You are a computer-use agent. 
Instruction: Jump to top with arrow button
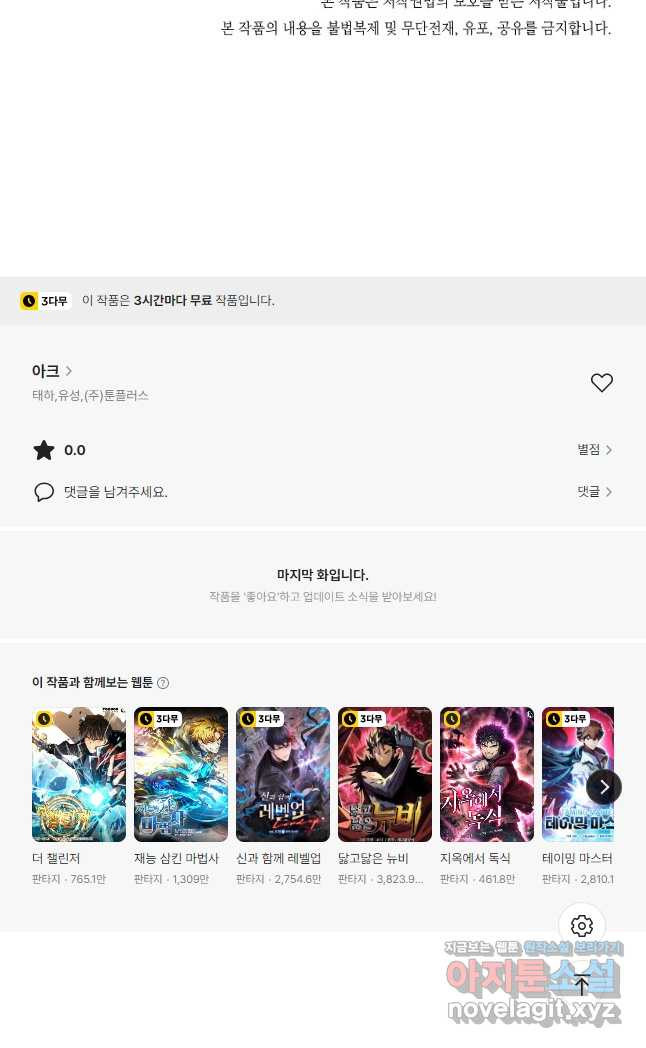pyautogui.click(x=582, y=985)
